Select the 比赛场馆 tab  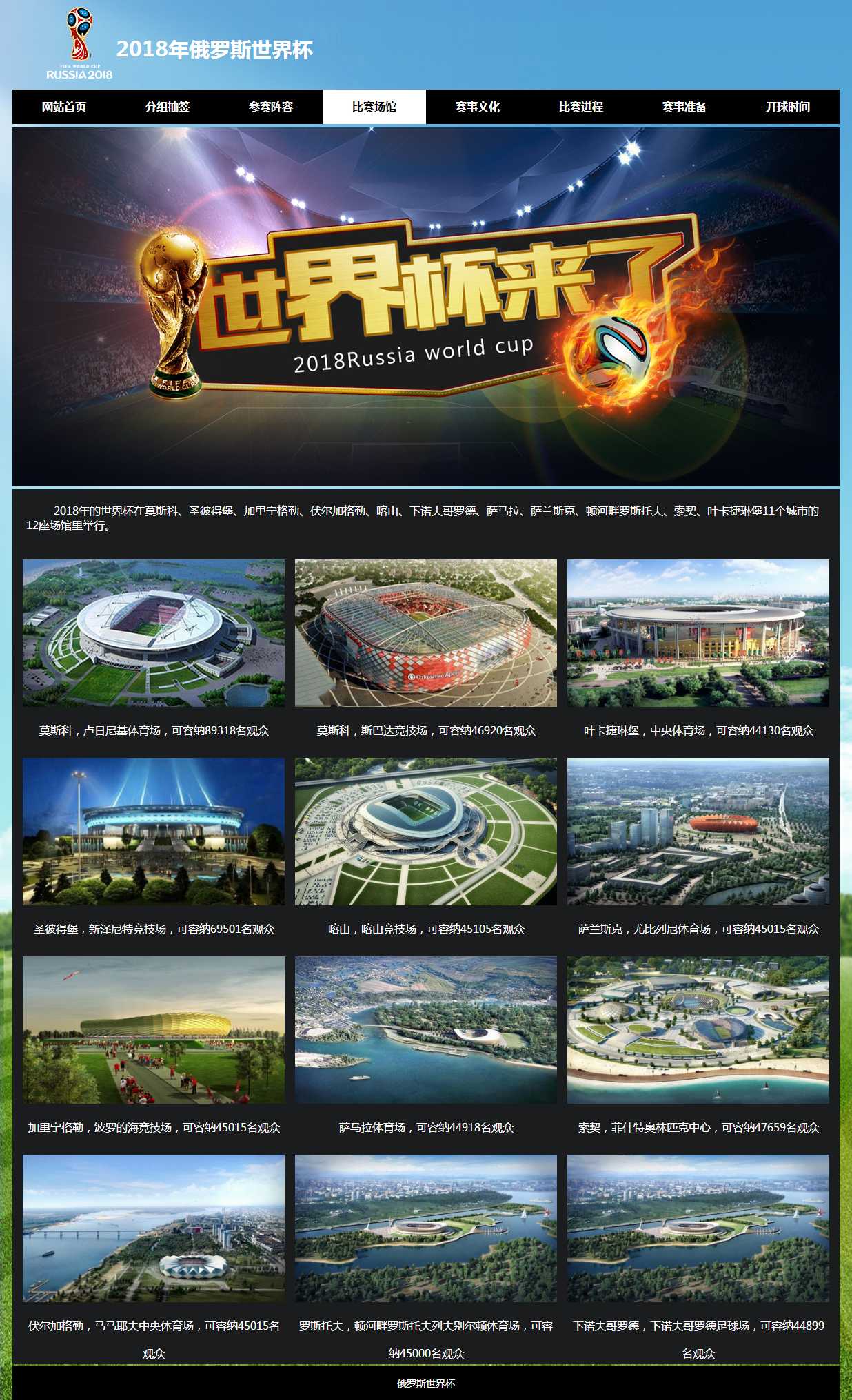[374, 107]
